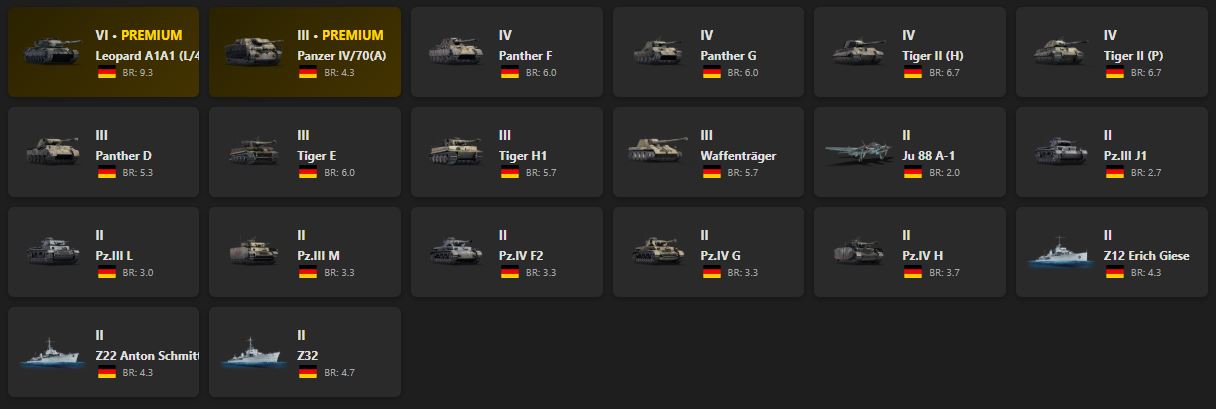View the Pz.III J1 card
The width and height of the screenshot is (1216, 409).
(1112, 152)
